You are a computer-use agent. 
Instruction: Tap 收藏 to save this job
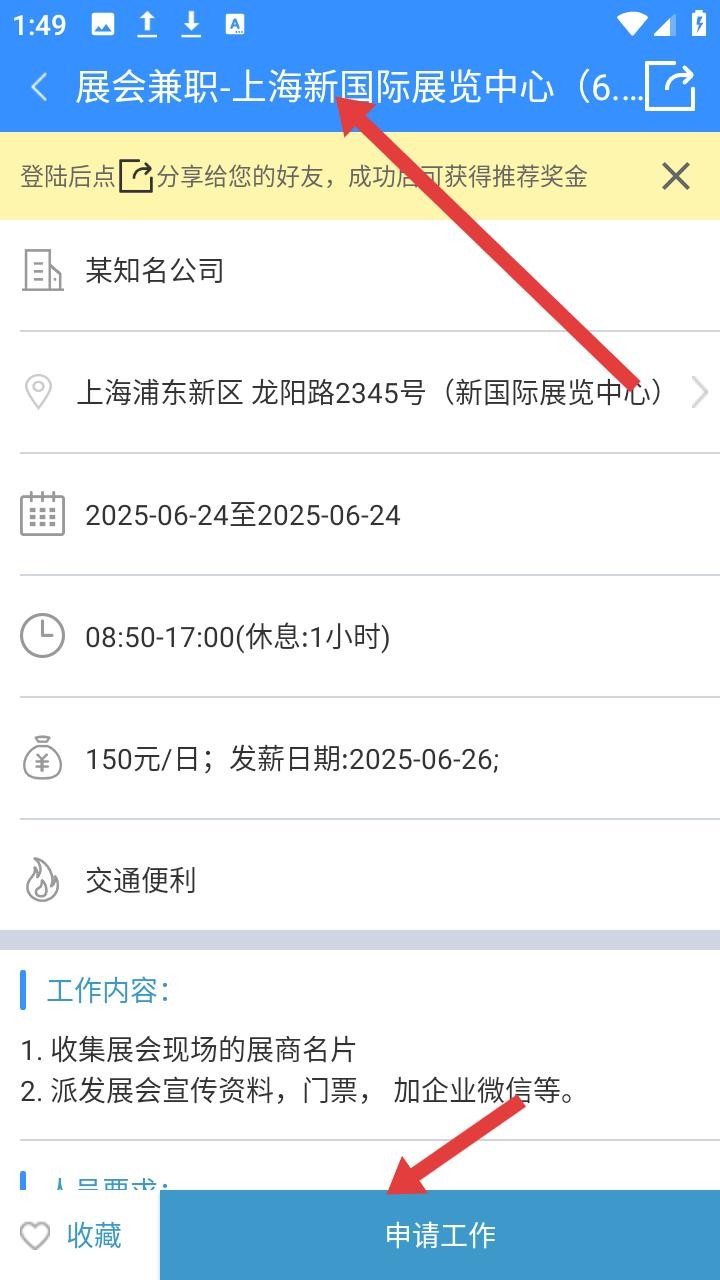point(72,1235)
